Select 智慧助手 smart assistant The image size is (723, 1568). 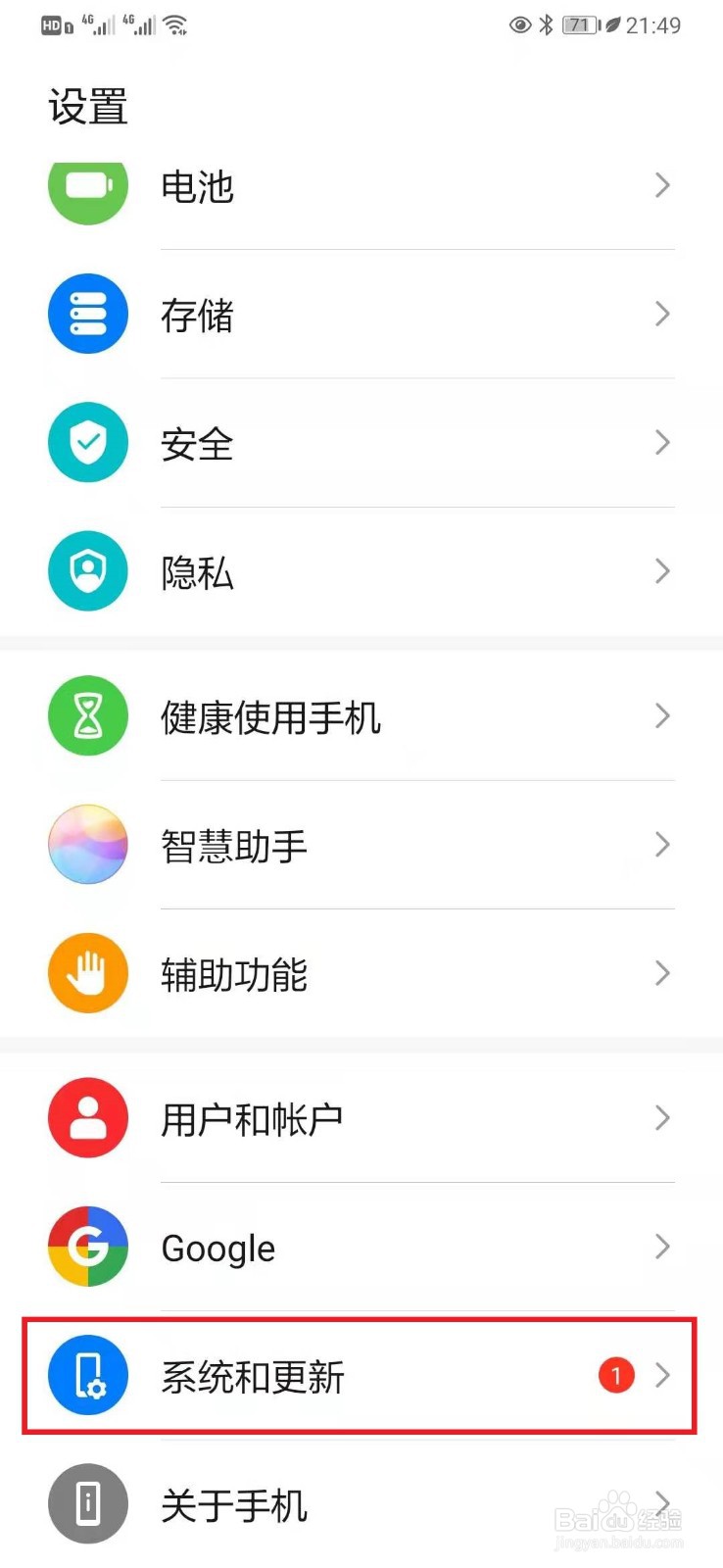pos(361,845)
